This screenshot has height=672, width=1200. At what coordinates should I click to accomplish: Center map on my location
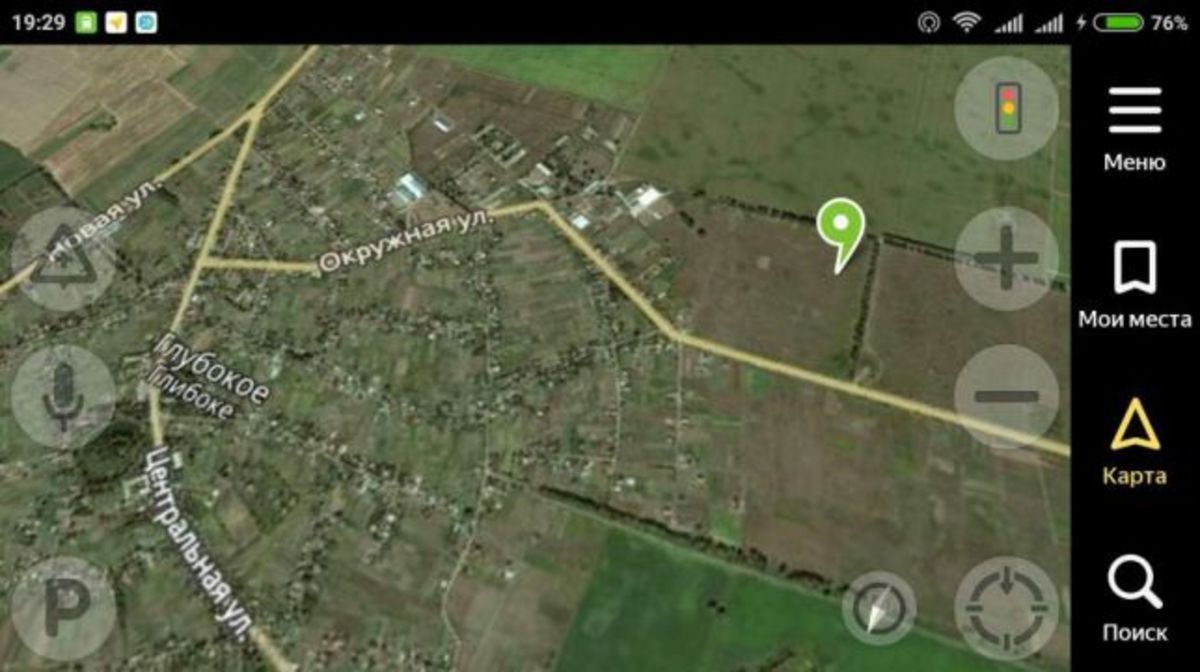tap(1006, 608)
